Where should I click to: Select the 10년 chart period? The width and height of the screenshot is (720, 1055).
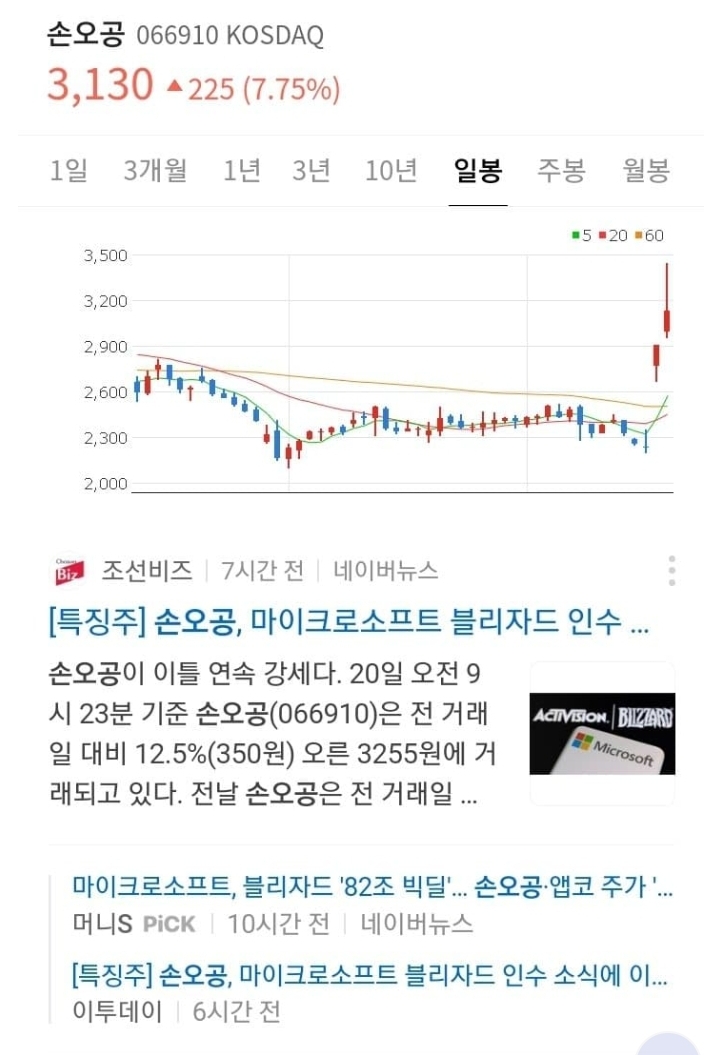[391, 171]
